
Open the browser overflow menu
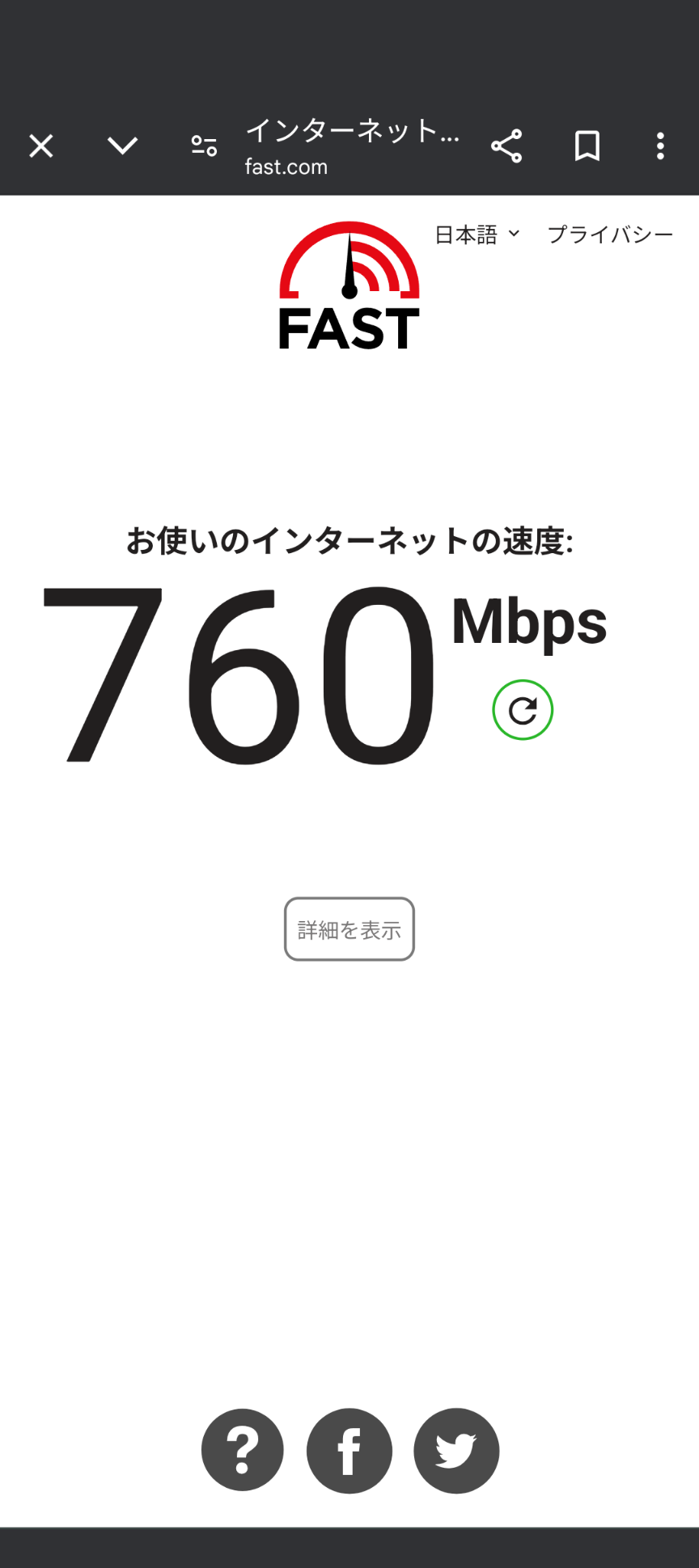click(660, 146)
